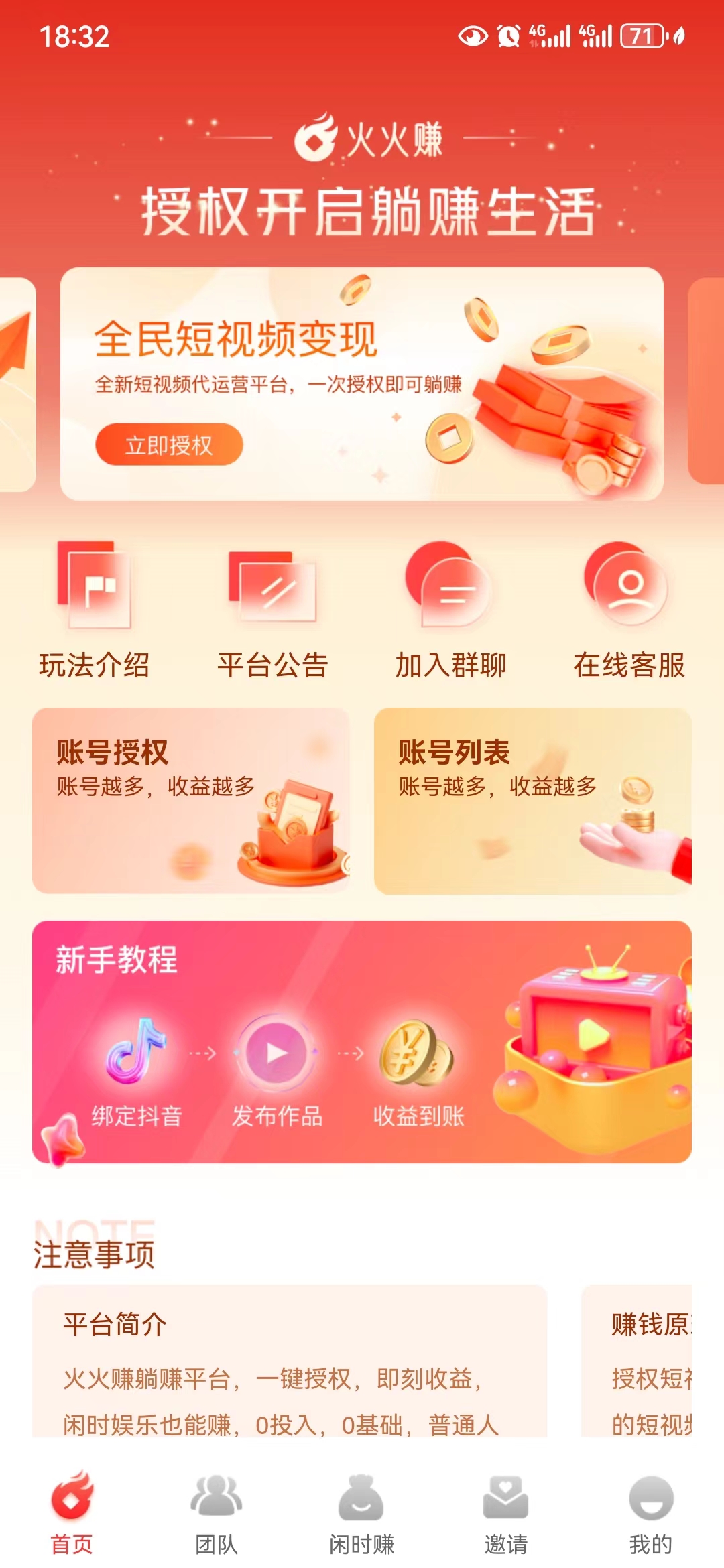The image size is (724, 1568).
Task: Open the 新手教程 tutorial banner
Action: pyautogui.click(x=362, y=1042)
